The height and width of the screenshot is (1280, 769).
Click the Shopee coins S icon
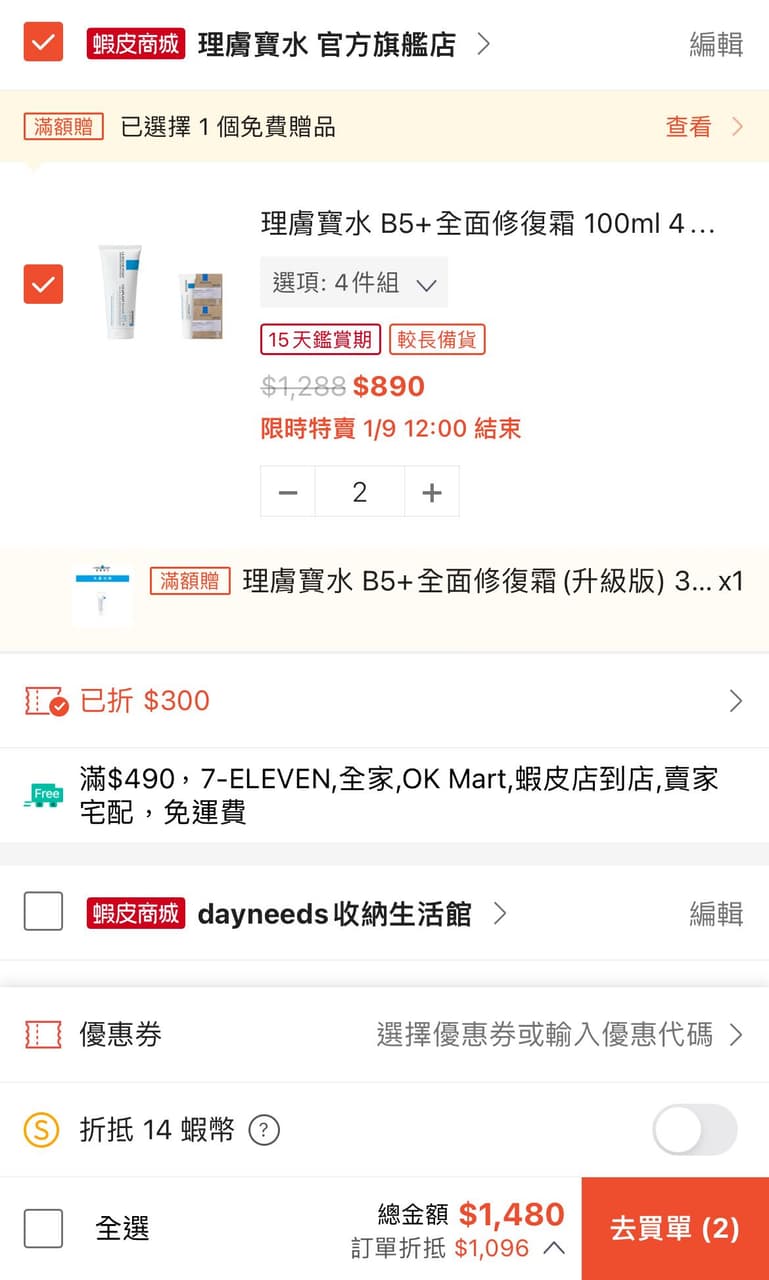[x=42, y=1130]
